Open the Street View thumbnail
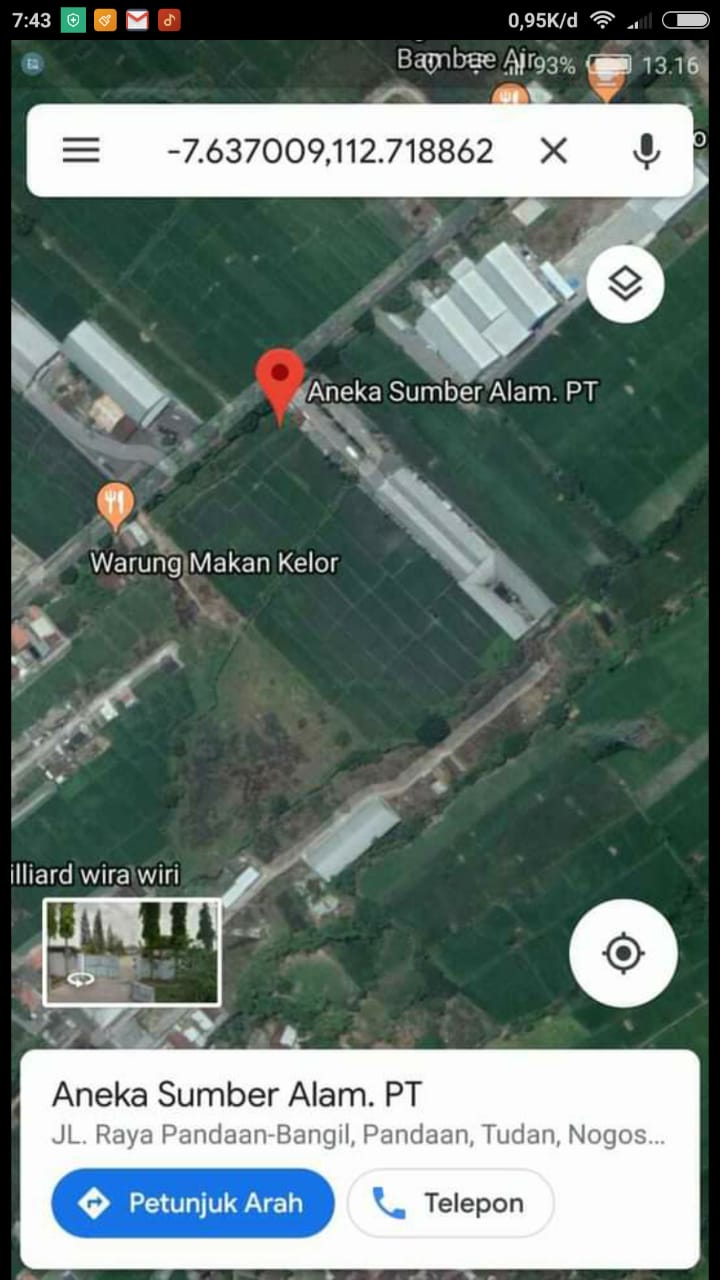This screenshot has height=1280, width=720. (132, 951)
